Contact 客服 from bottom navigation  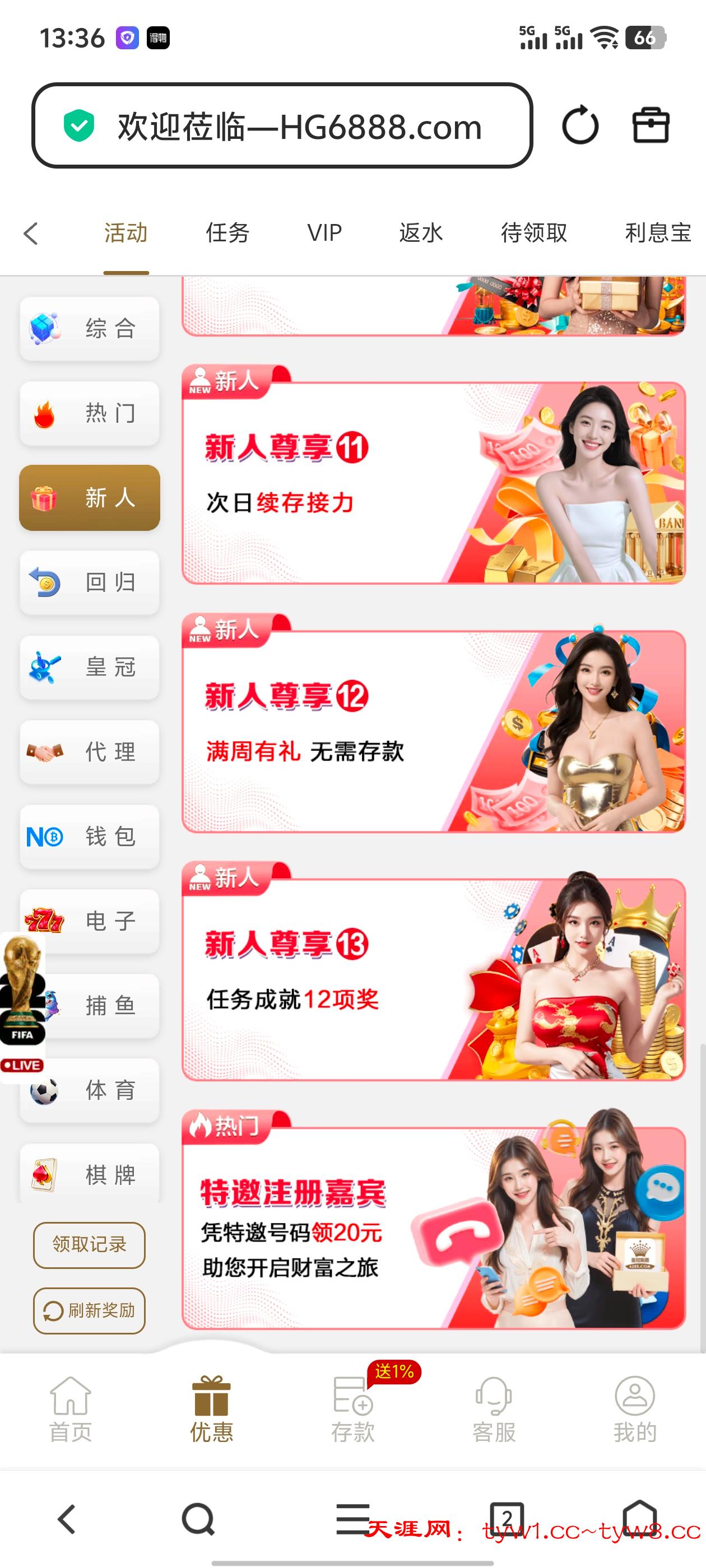click(x=494, y=1409)
